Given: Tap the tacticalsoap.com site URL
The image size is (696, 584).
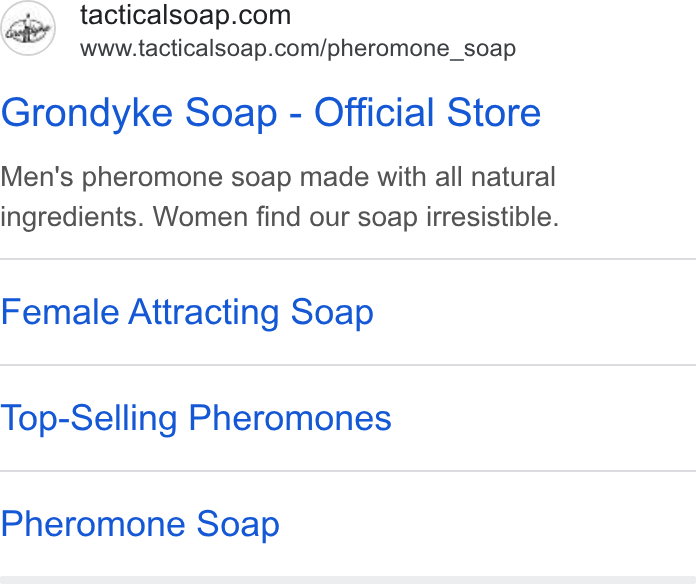Looking at the screenshot, I should pyautogui.click(x=298, y=48).
